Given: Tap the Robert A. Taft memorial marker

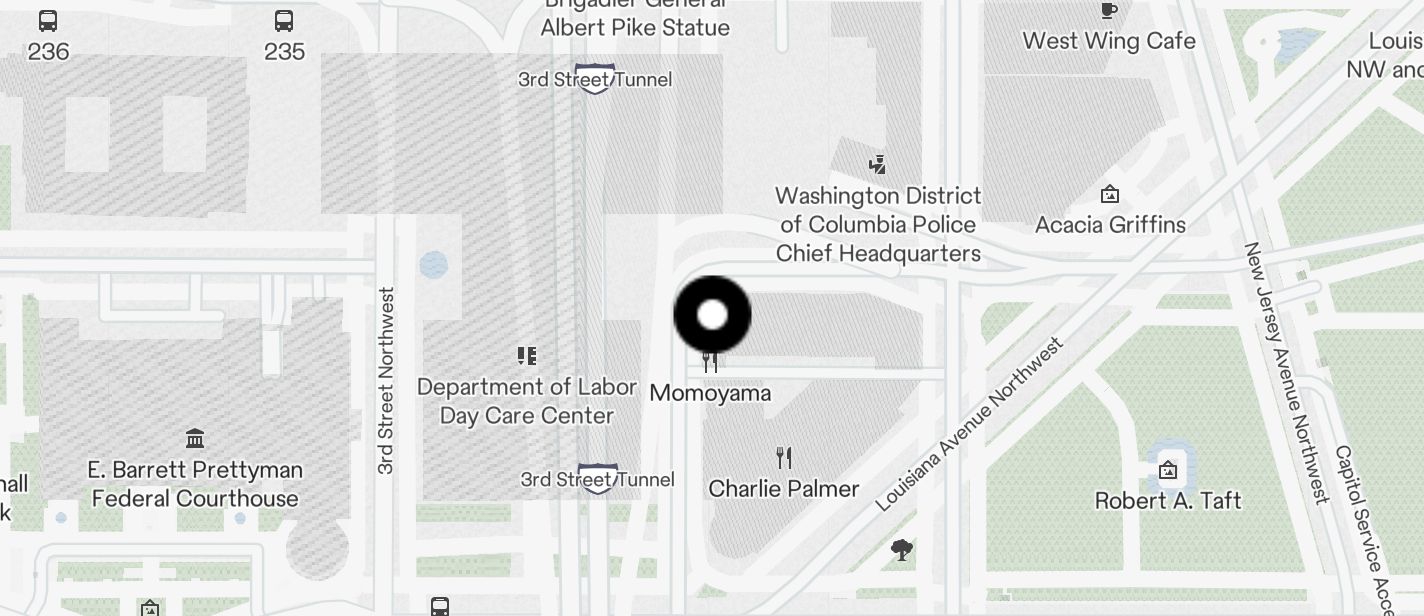Looking at the screenshot, I should (1167, 470).
